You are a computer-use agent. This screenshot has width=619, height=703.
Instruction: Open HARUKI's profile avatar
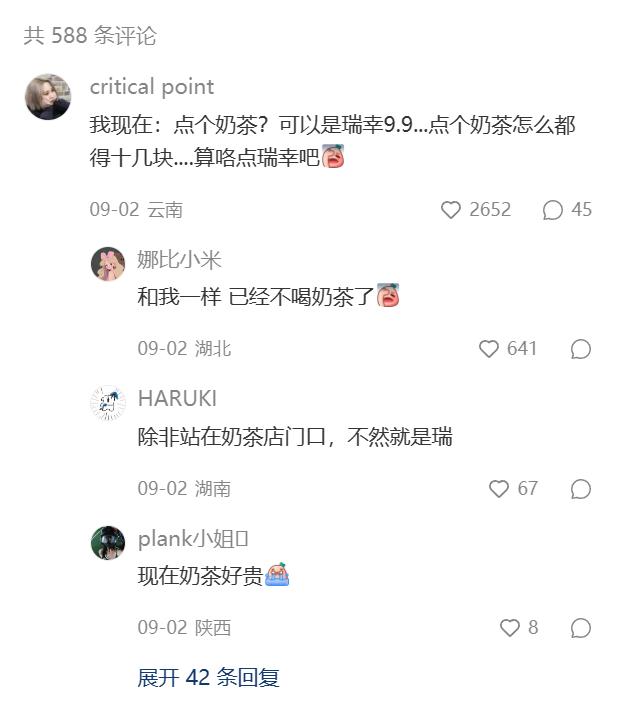pos(108,403)
